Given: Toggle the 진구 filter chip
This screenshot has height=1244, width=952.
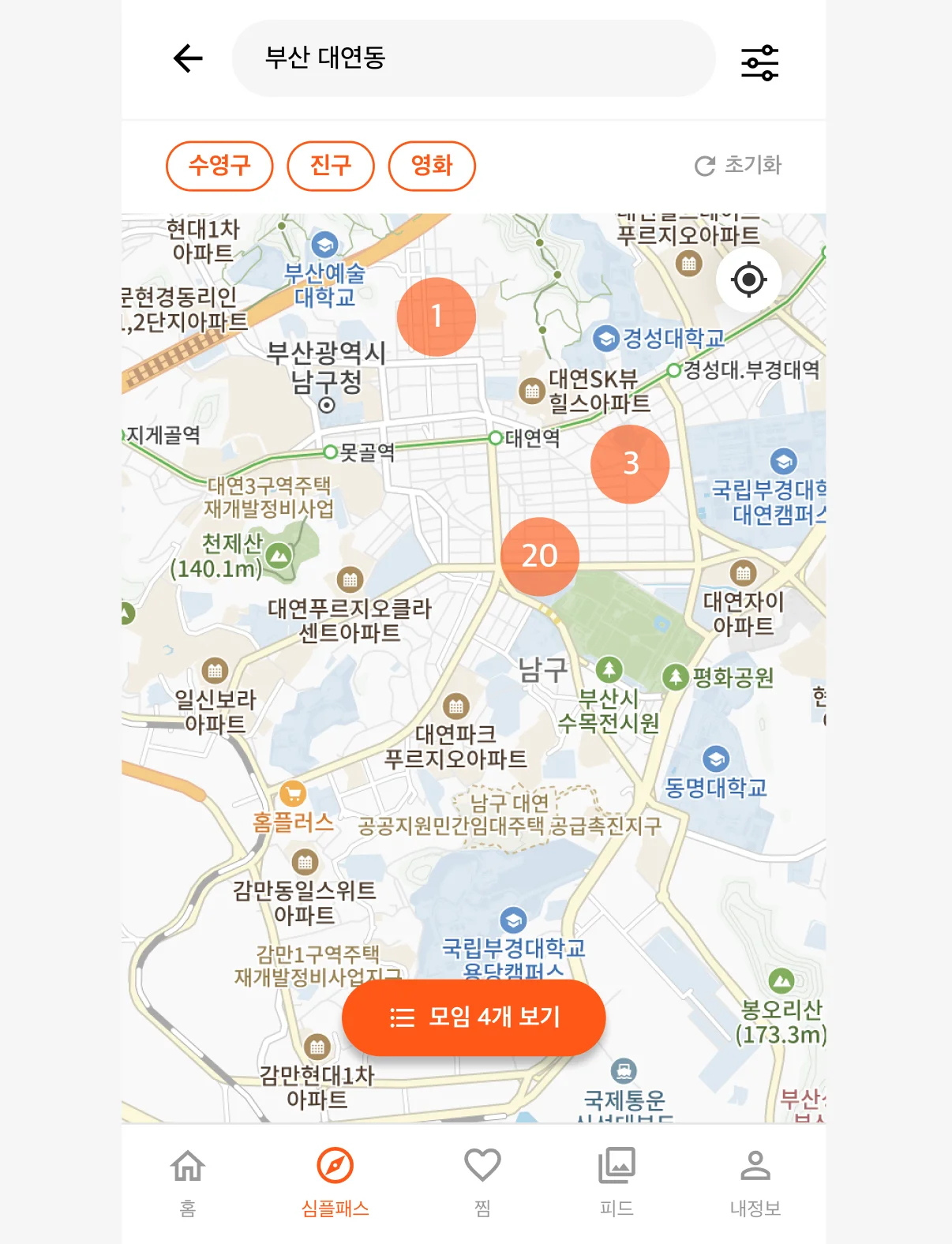Looking at the screenshot, I should (332, 166).
